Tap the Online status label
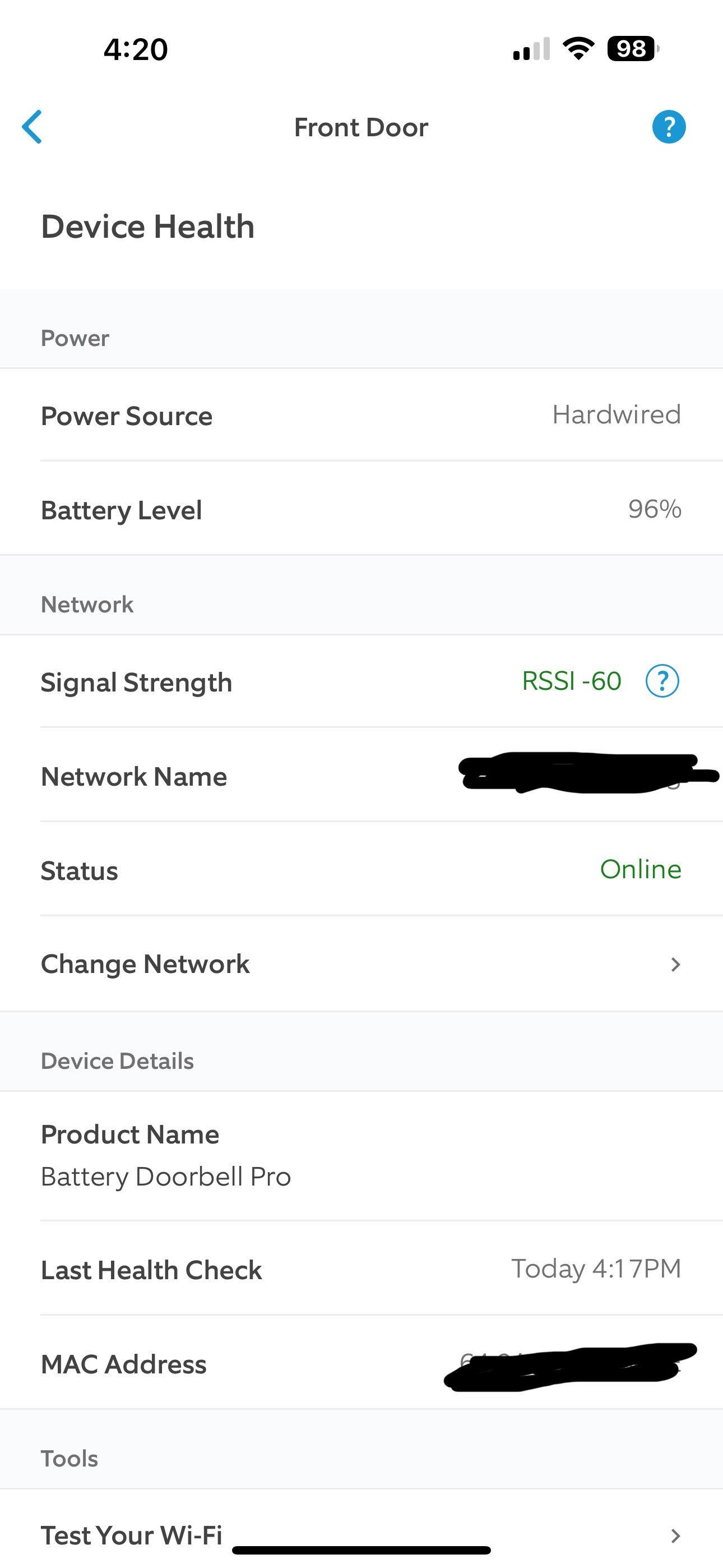Viewport: 723px width, 1568px height. (x=640, y=870)
